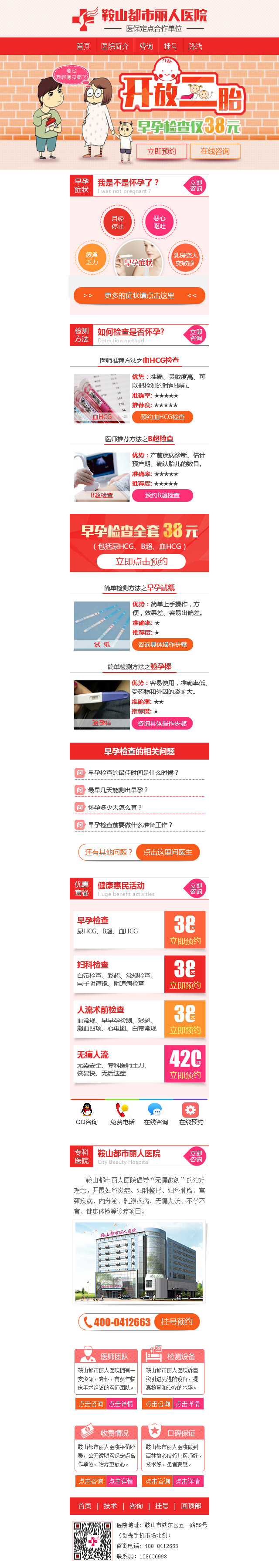The height and width of the screenshot is (1568, 279).
Task: Tap 回顶部 in the footer navigation
Action: (191, 1506)
